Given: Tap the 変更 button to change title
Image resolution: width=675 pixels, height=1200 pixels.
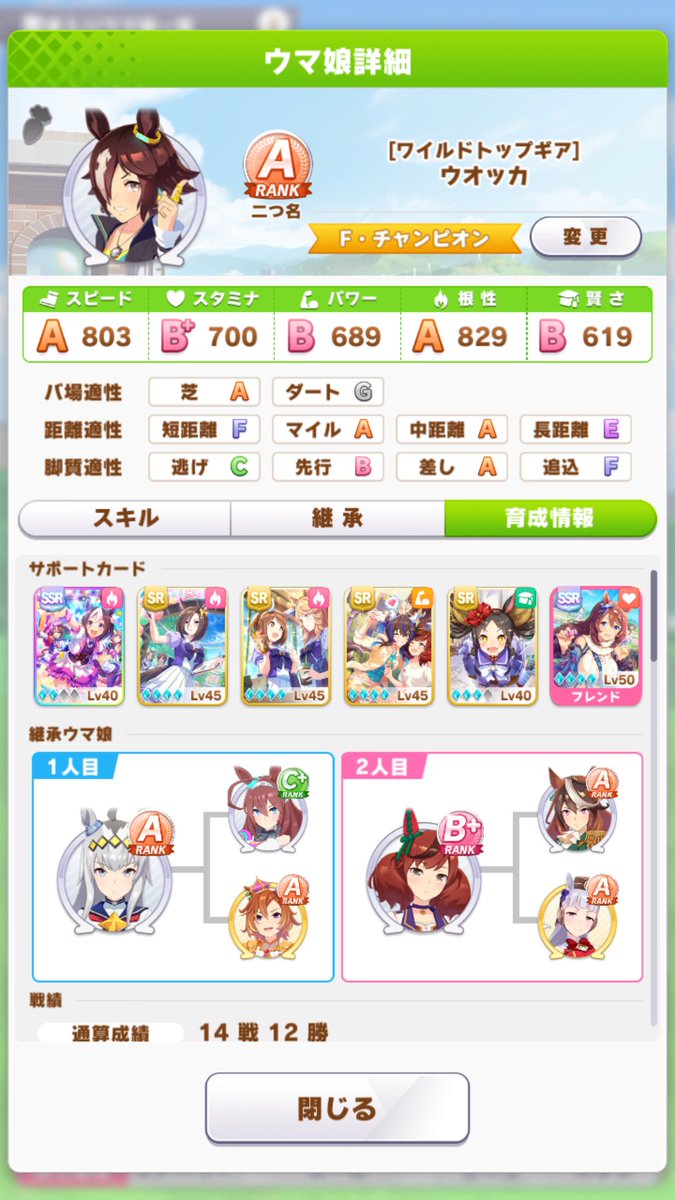Looking at the screenshot, I should click(585, 238).
